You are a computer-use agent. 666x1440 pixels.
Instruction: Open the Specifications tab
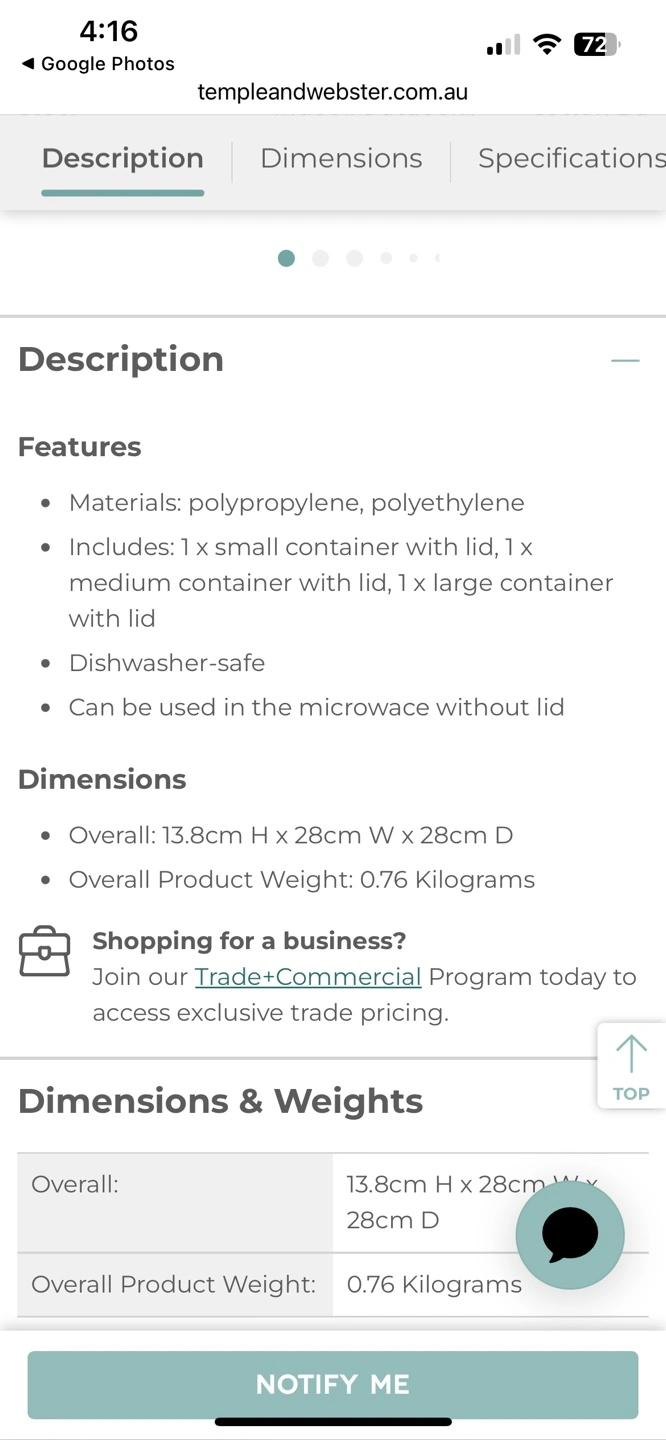(x=570, y=159)
